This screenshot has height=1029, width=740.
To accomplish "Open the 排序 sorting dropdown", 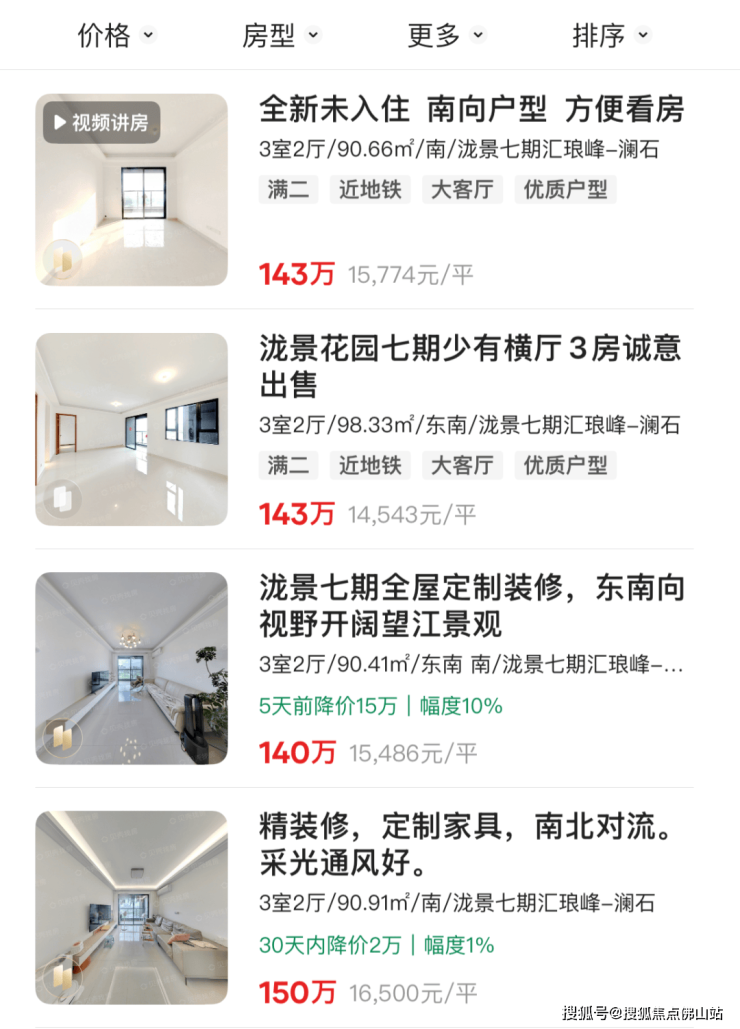I will [610, 35].
